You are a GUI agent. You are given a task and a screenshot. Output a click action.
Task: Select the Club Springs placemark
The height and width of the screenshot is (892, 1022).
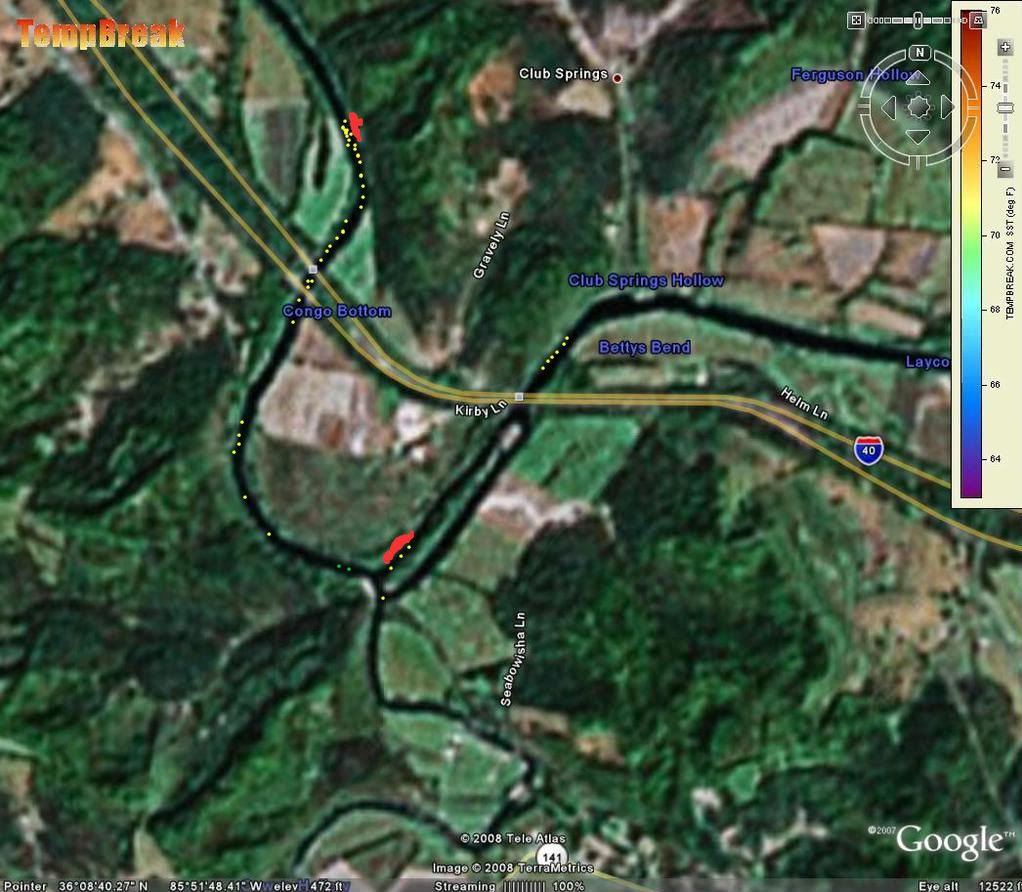(x=618, y=77)
